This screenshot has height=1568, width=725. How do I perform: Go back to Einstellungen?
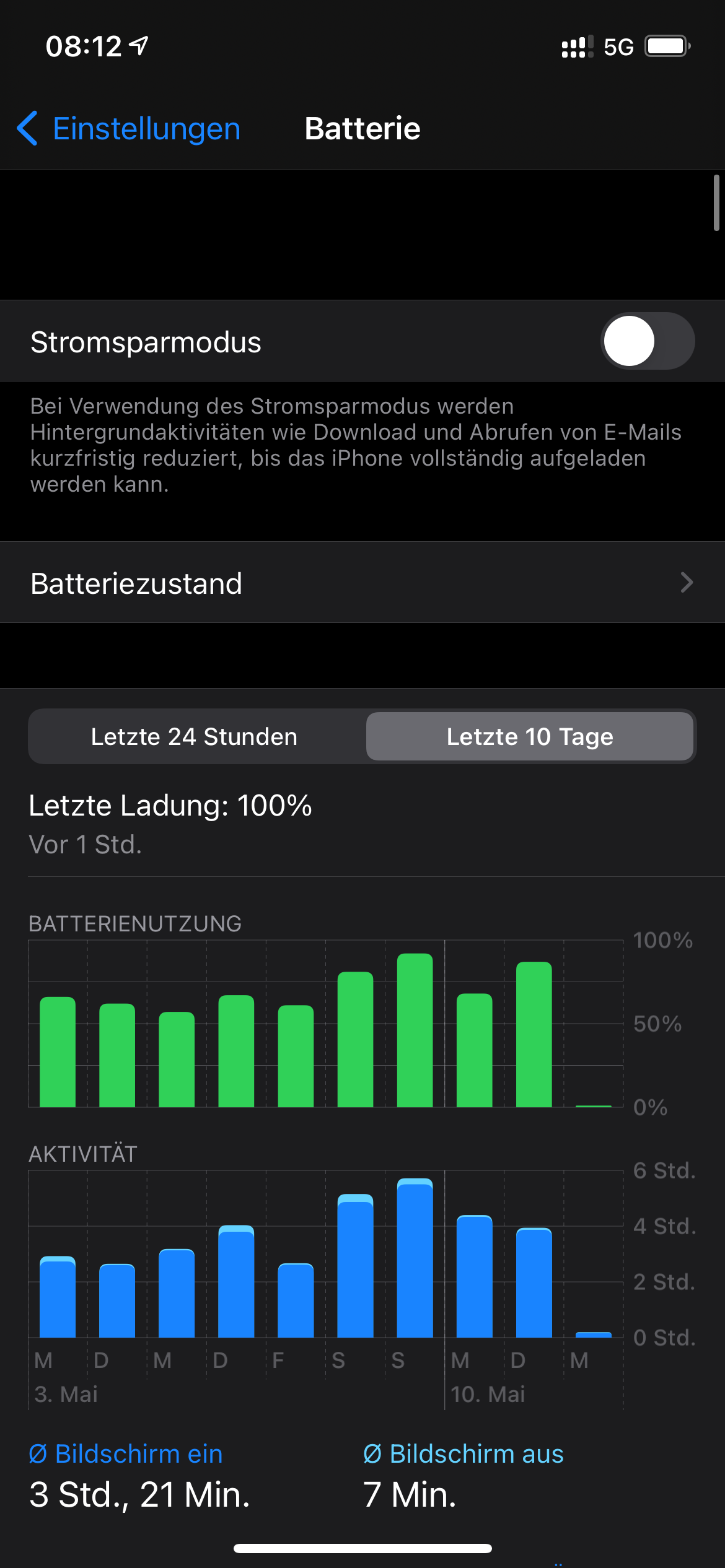pyautogui.click(x=128, y=128)
